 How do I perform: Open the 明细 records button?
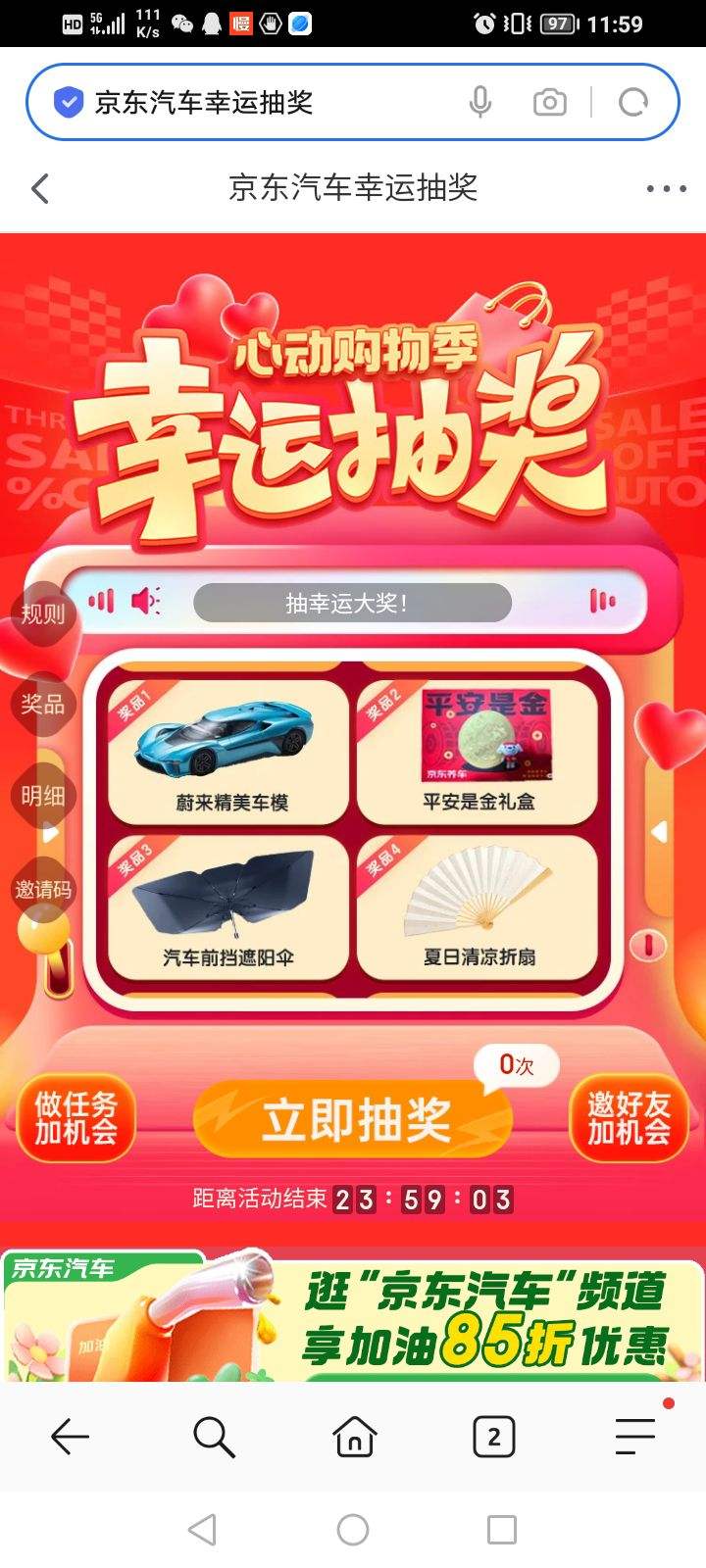click(42, 795)
